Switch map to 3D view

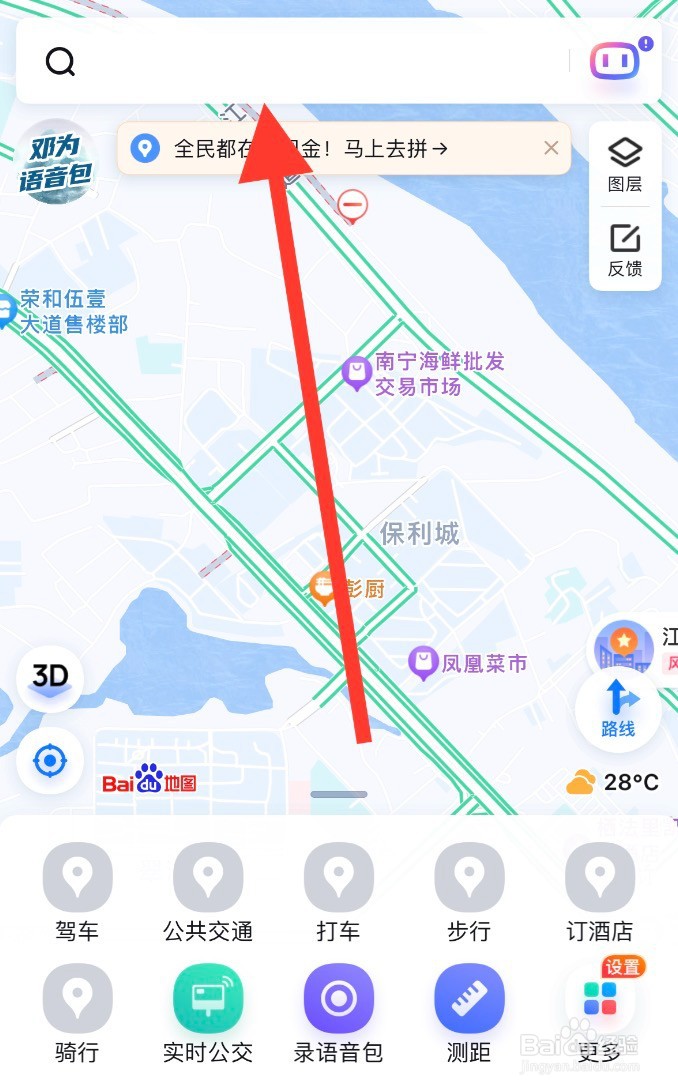tap(50, 678)
